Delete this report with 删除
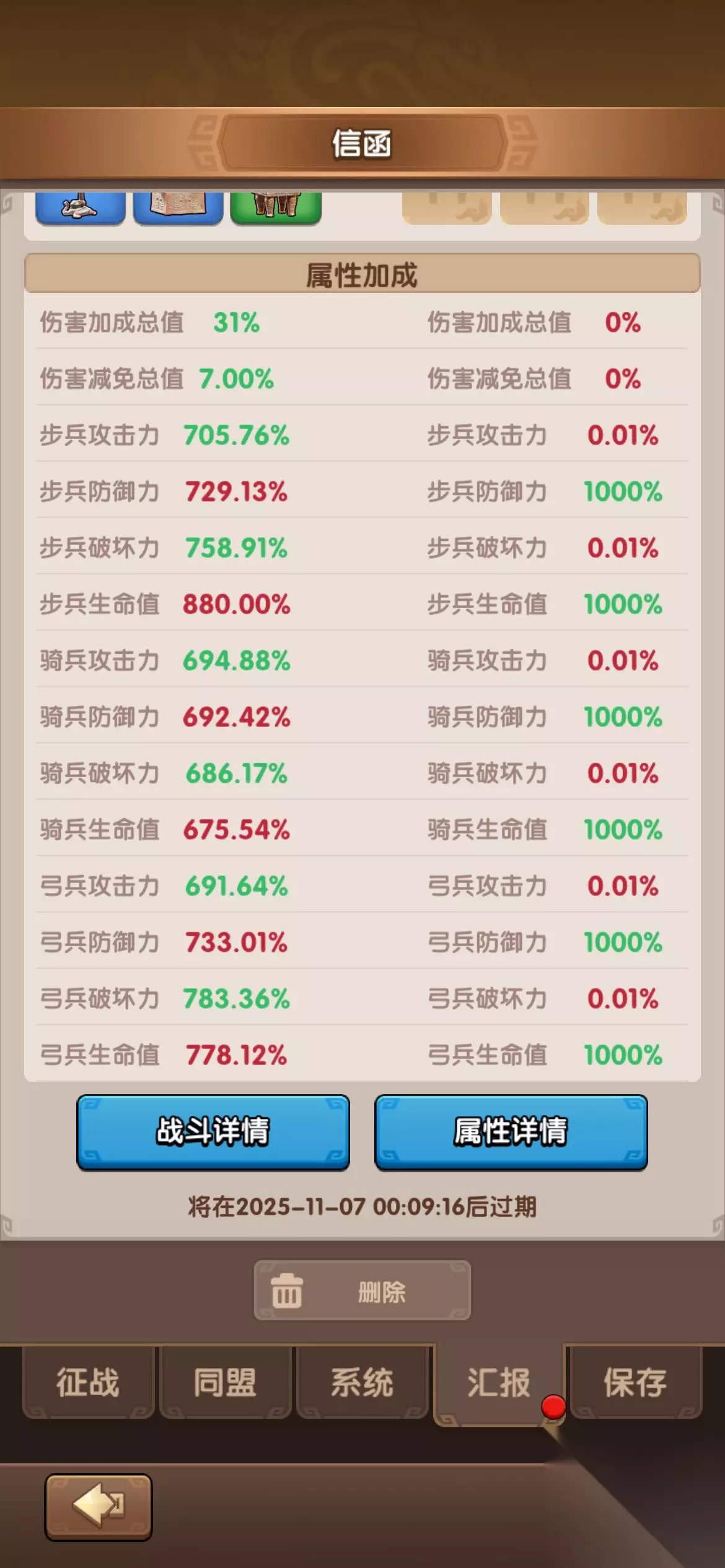This screenshot has height=1568, width=725. 362,1290
